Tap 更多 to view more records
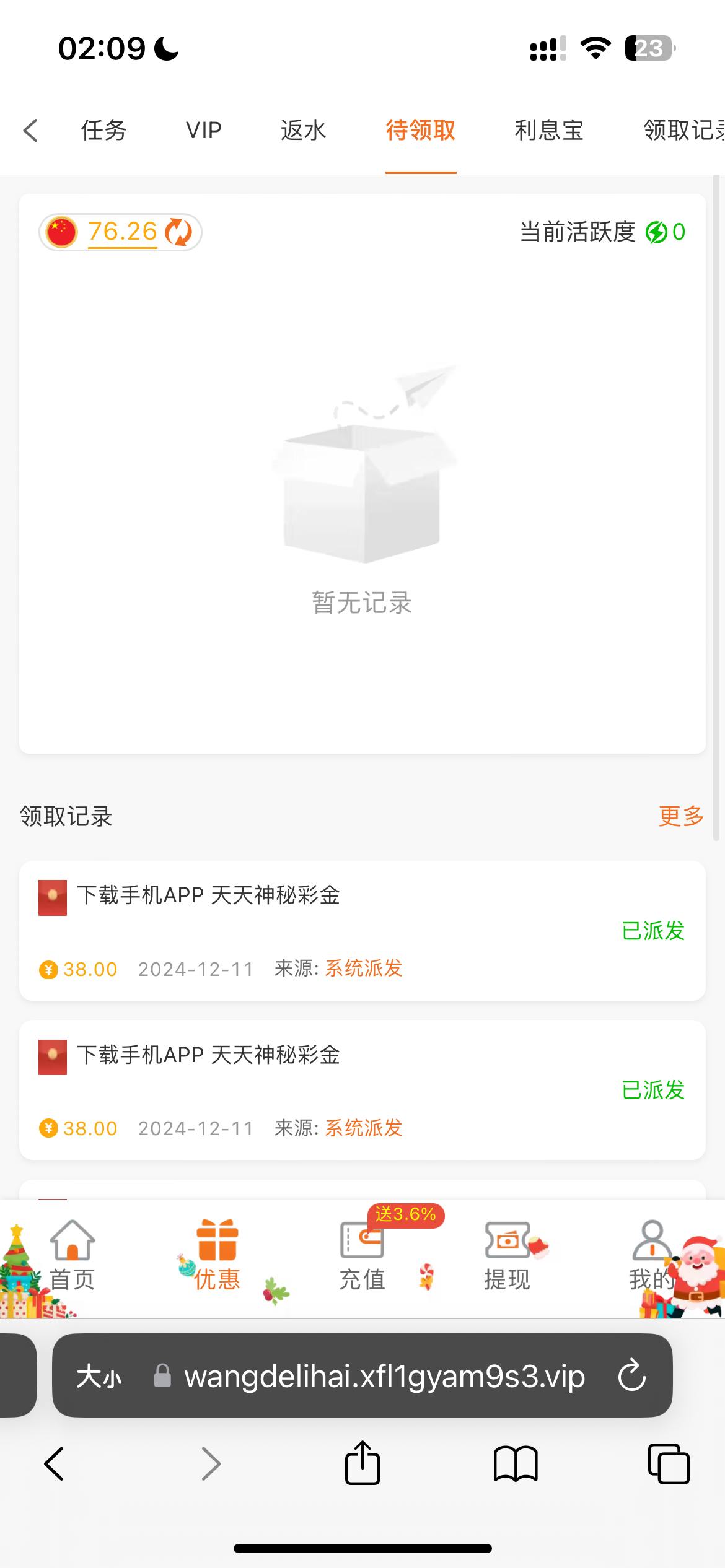This screenshot has height=1568, width=725. pyautogui.click(x=681, y=816)
